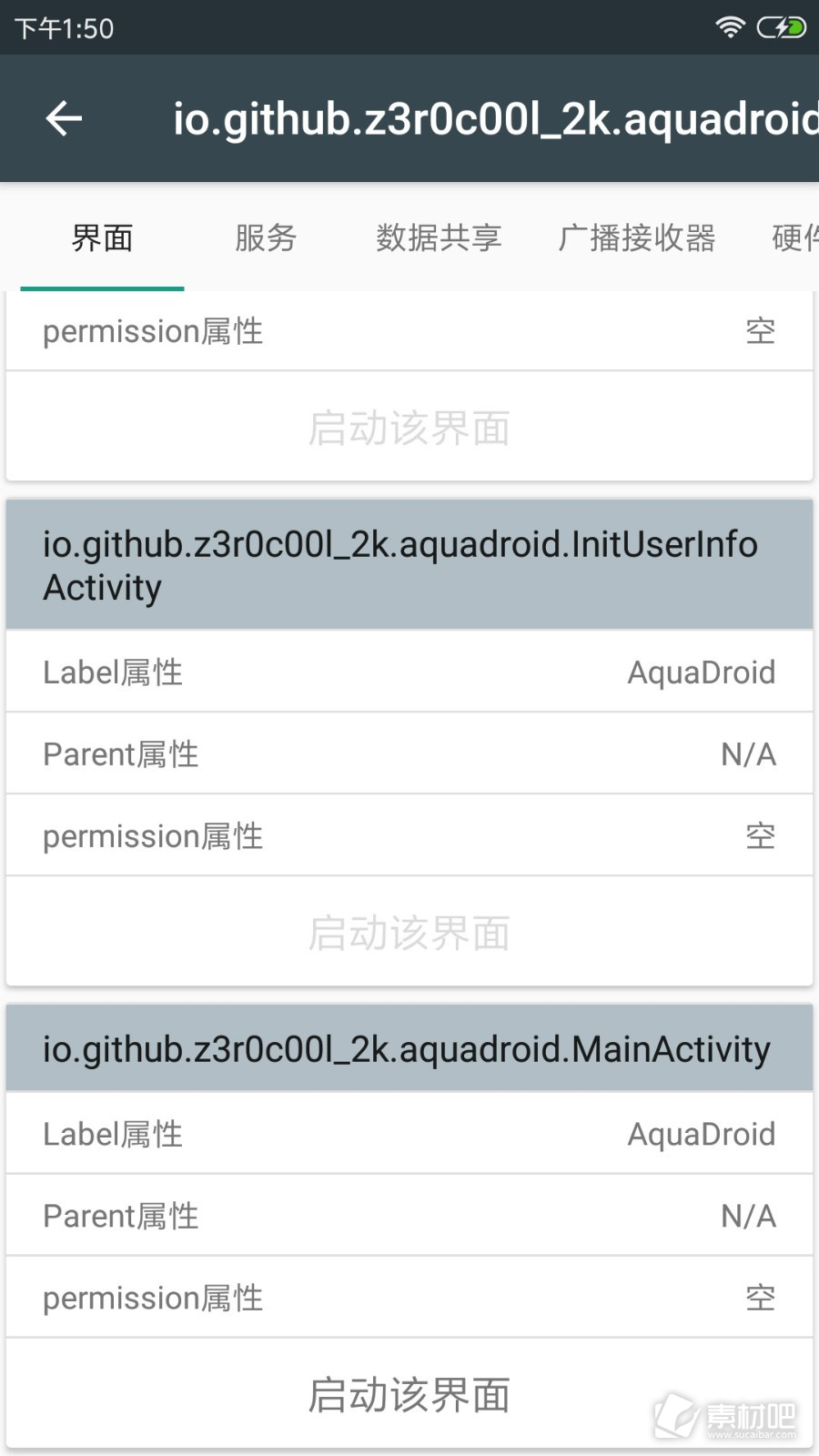Open the 数据共享 tab

click(439, 238)
